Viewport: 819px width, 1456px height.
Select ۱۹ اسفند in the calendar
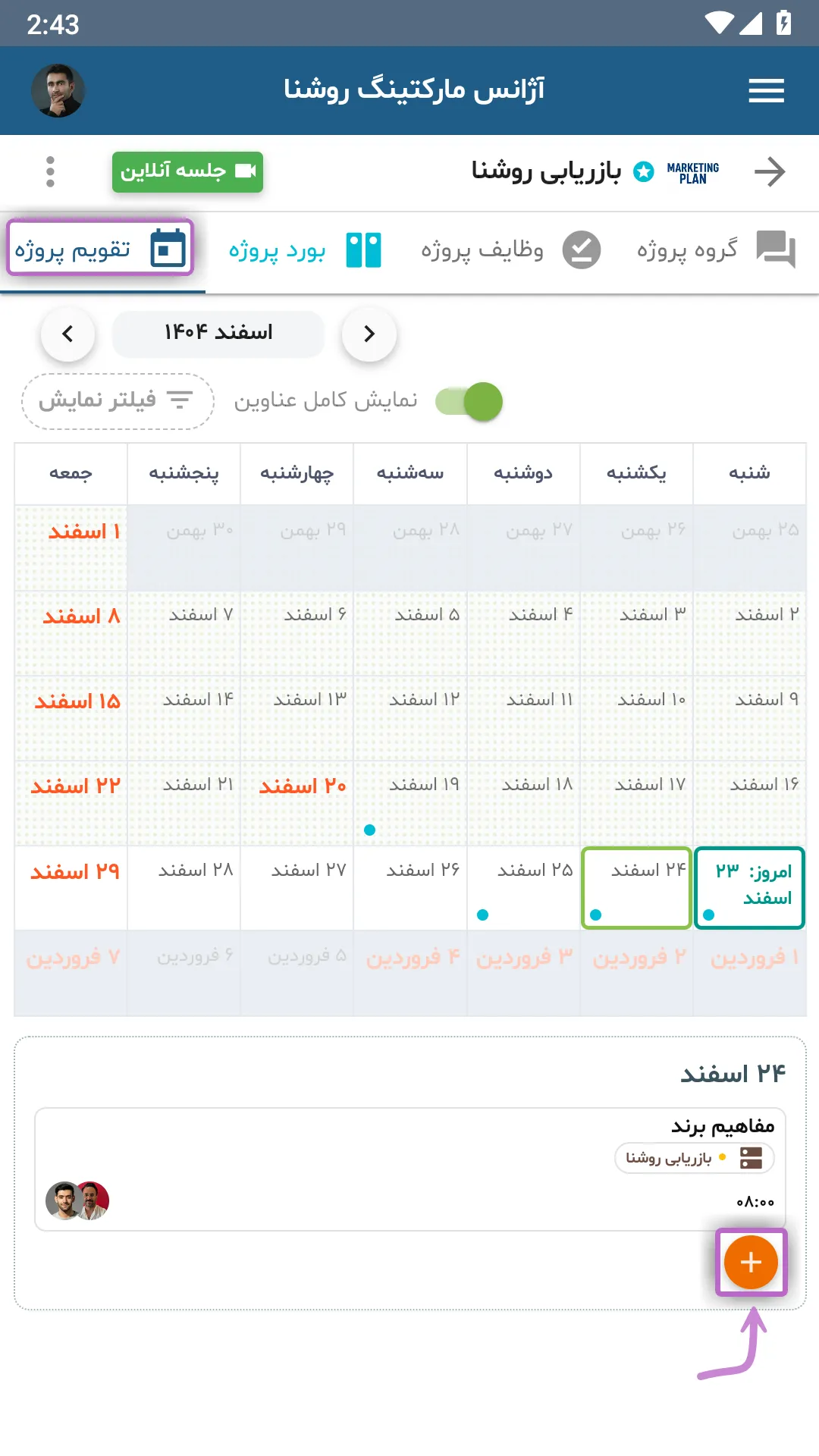click(410, 802)
